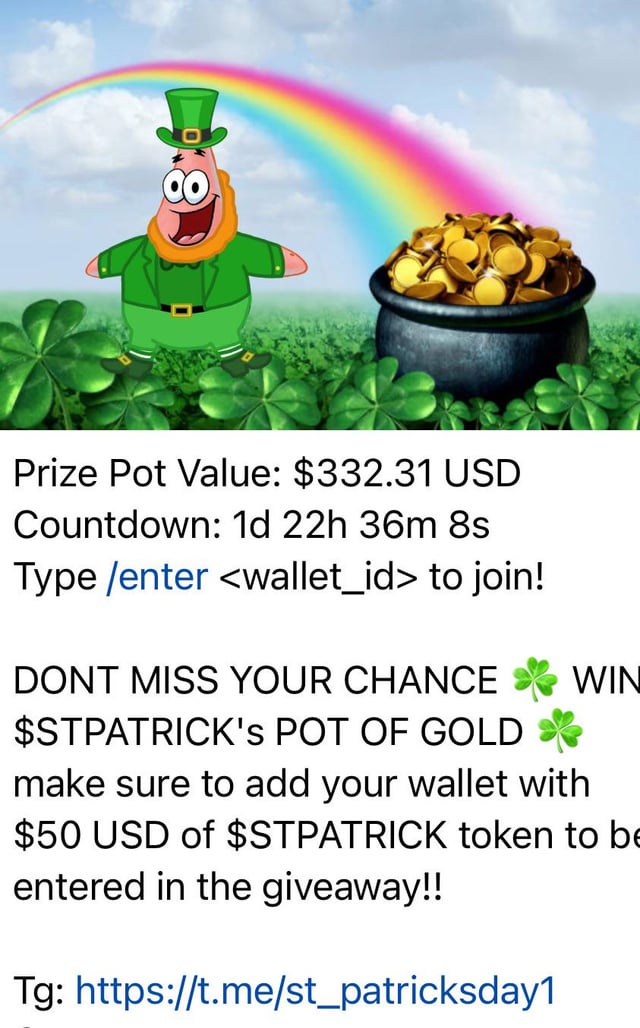Tap the /enter command link
Viewport: 640px width, 1028px height.
[156, 577]
